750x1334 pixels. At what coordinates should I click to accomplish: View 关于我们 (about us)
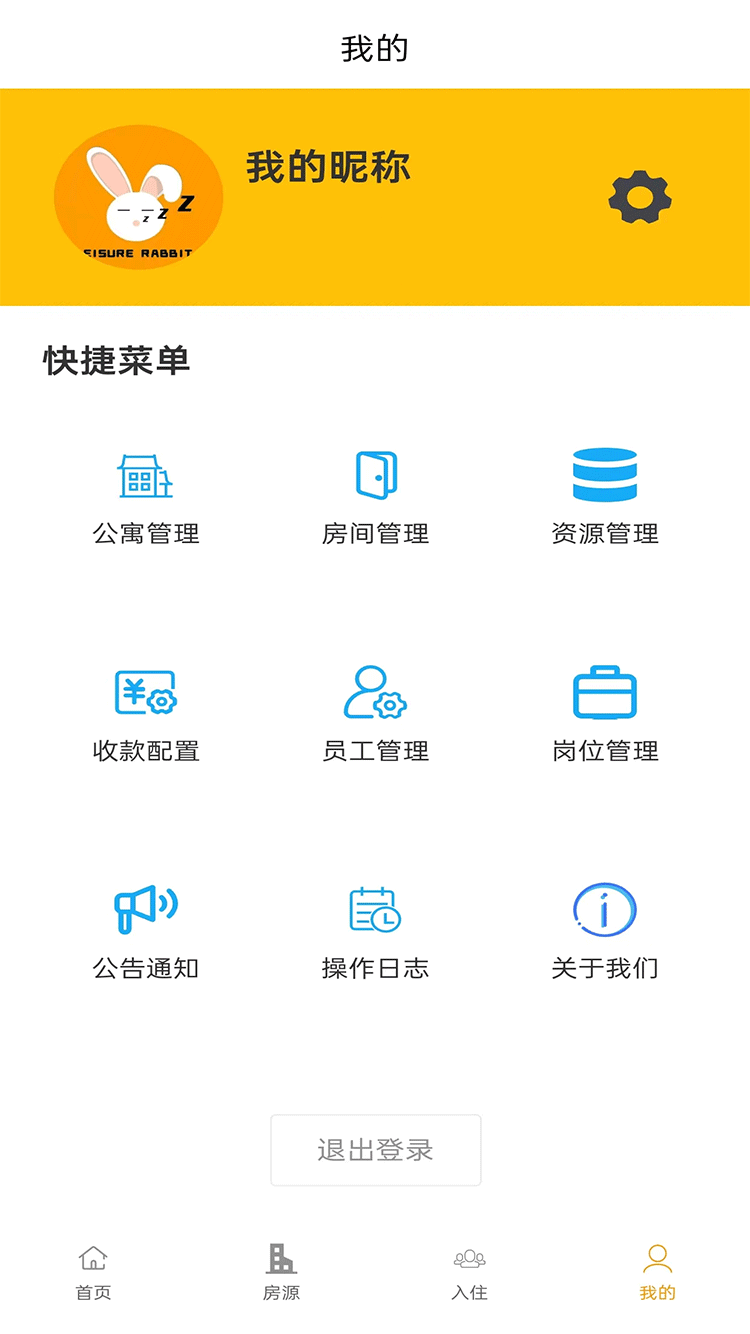(603, 928)
